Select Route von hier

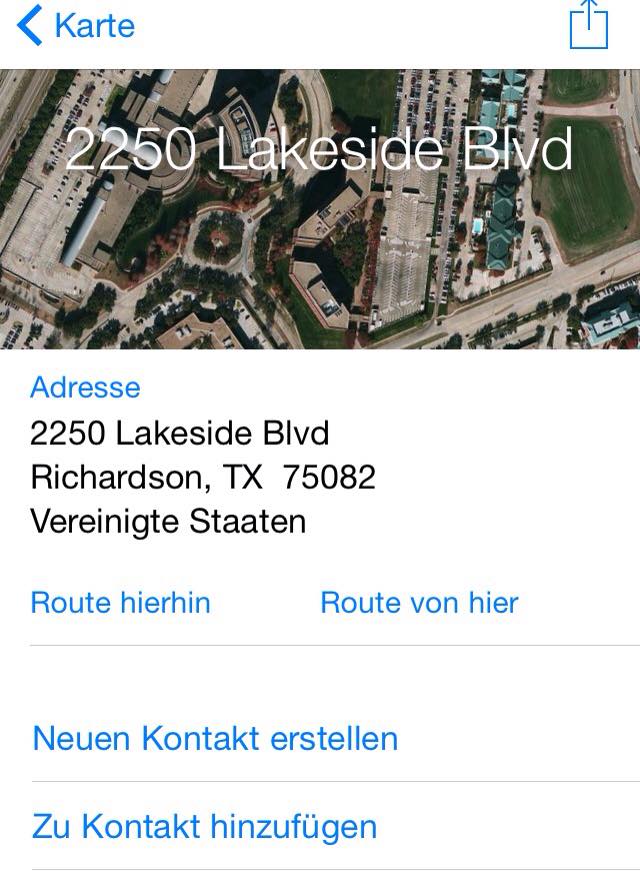(419, 603)
